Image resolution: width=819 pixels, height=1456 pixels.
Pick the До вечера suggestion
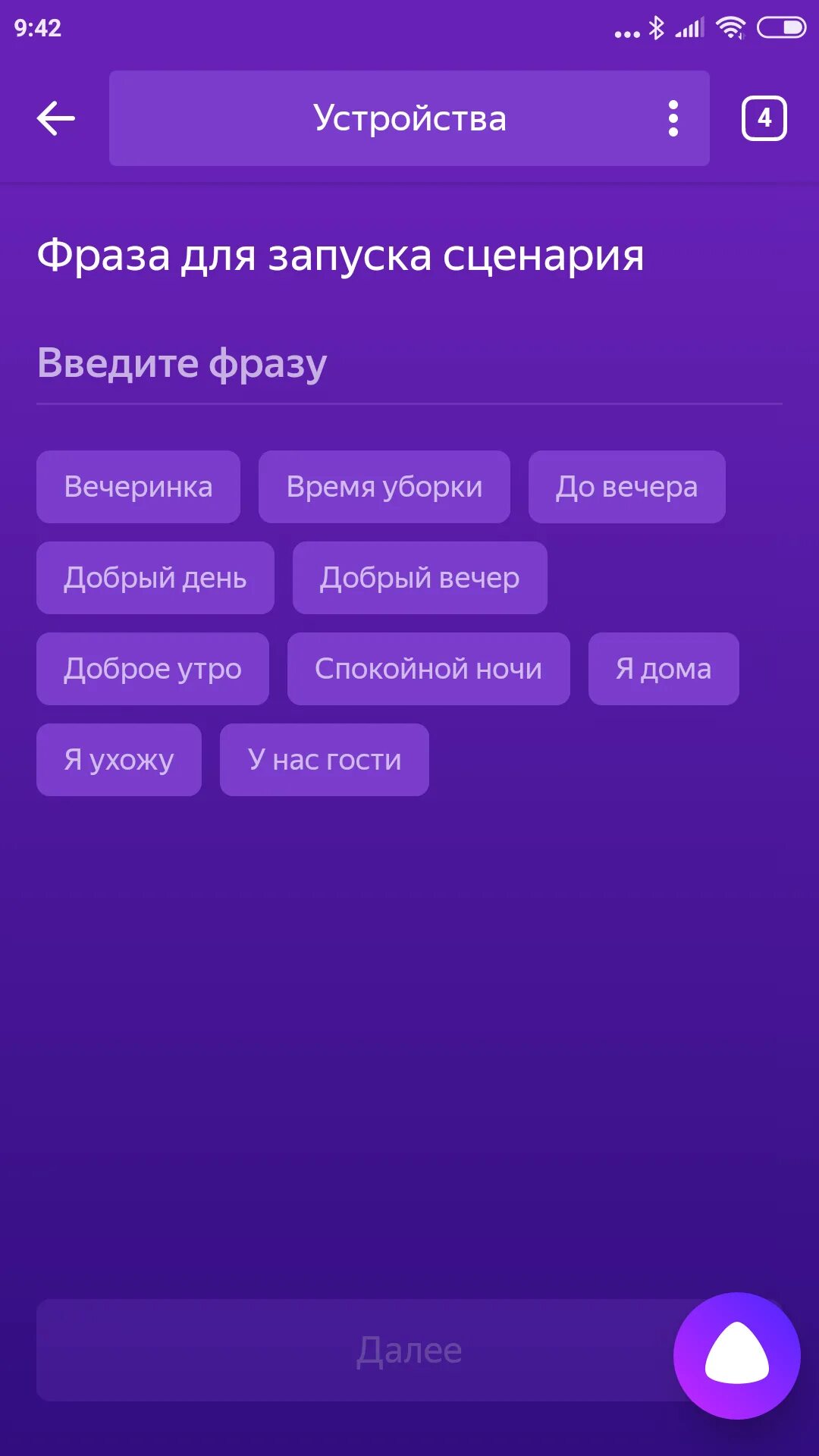(x=627, y=487)
